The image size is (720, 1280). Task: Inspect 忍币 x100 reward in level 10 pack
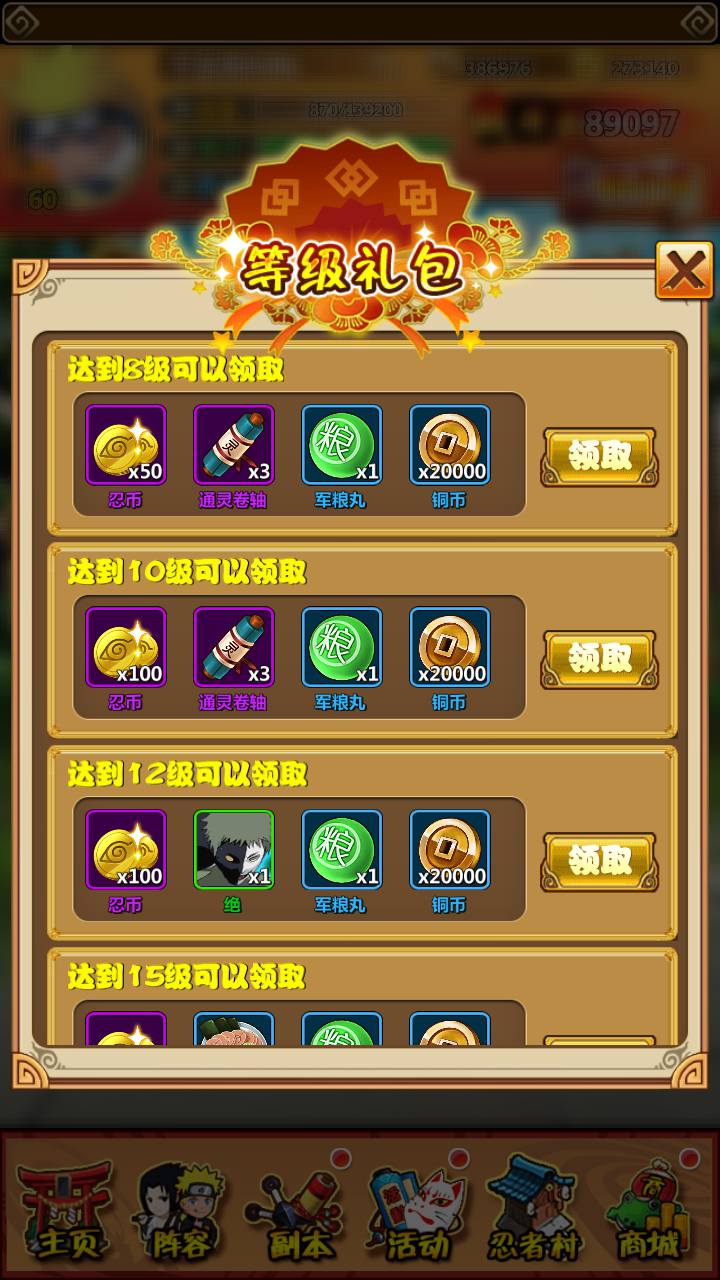125,647
